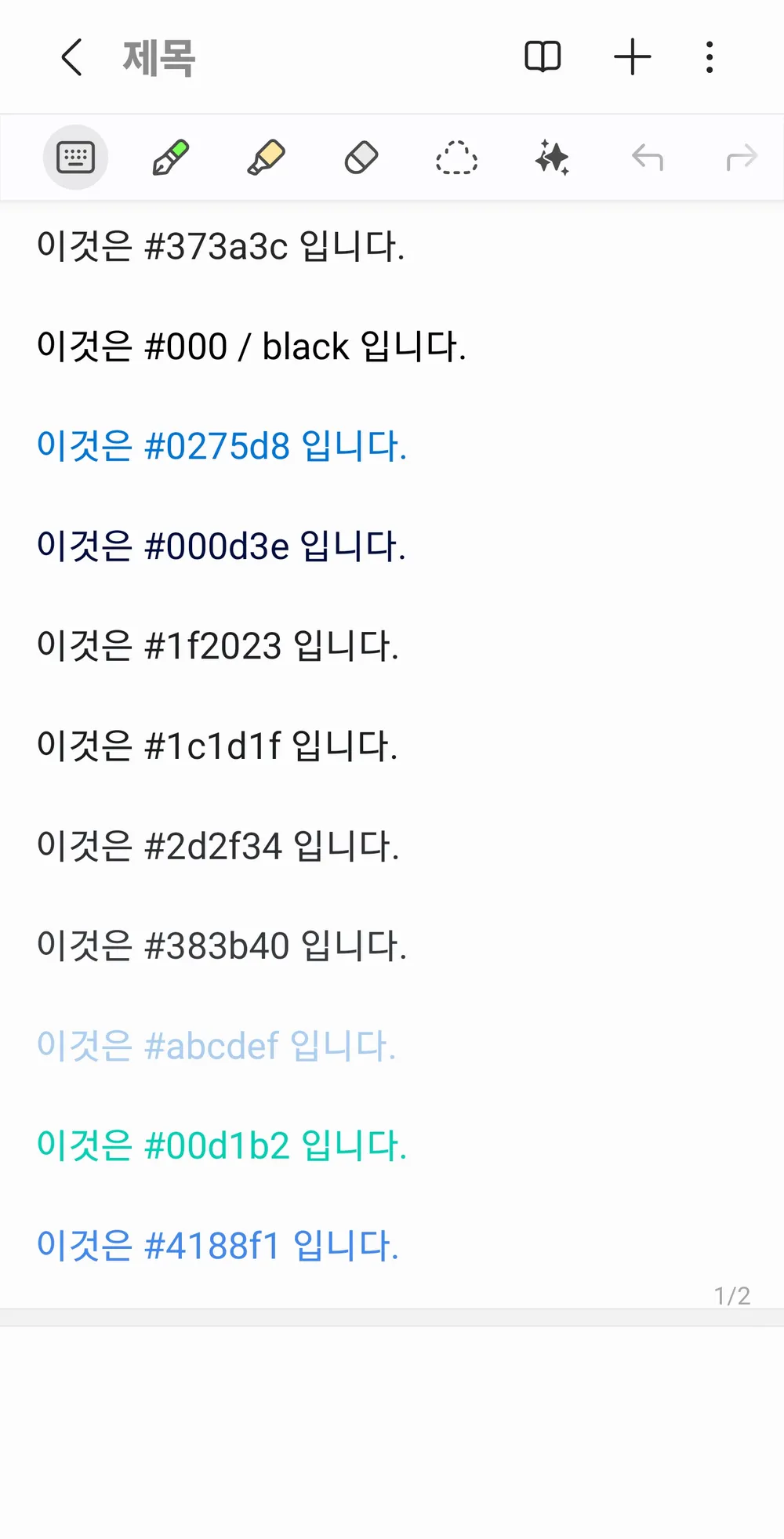Open the AI assist feature
Screen dimensions: 784x1539
pyautogui.click(x=552, y=156)
